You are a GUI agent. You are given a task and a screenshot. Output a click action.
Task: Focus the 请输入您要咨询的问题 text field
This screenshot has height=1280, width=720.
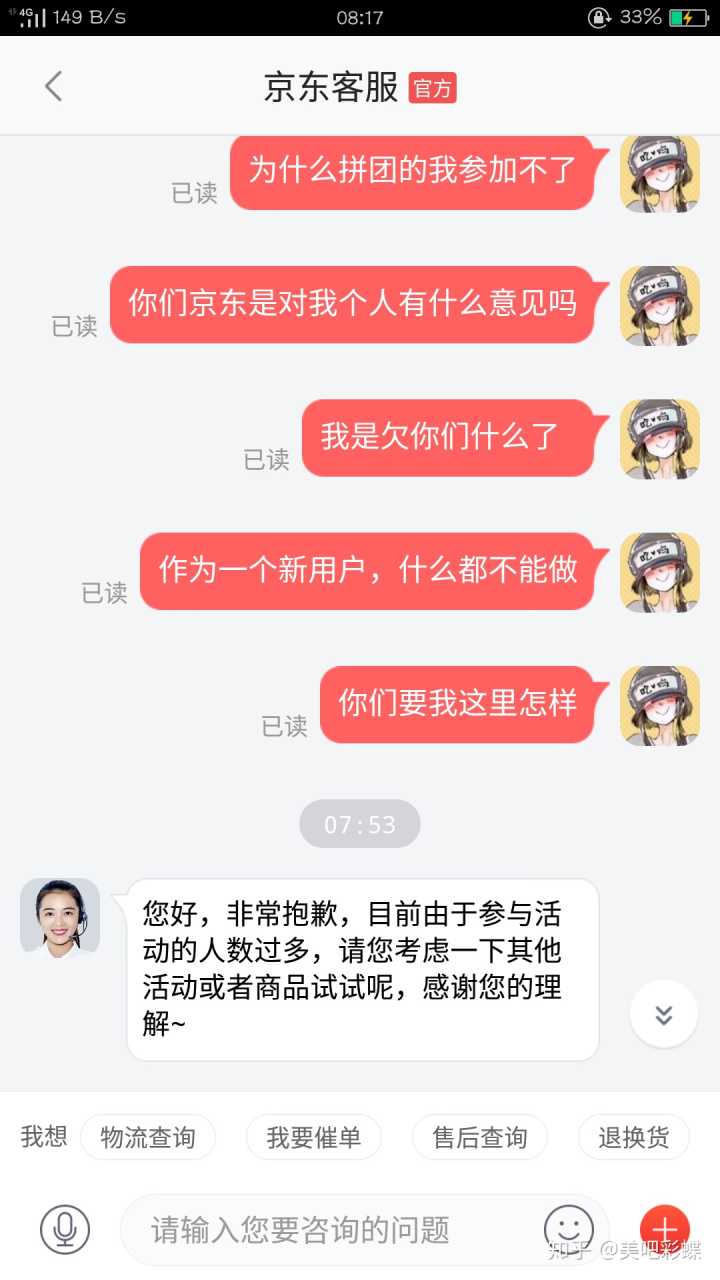pyautogui.click(x=330, y=1229)
